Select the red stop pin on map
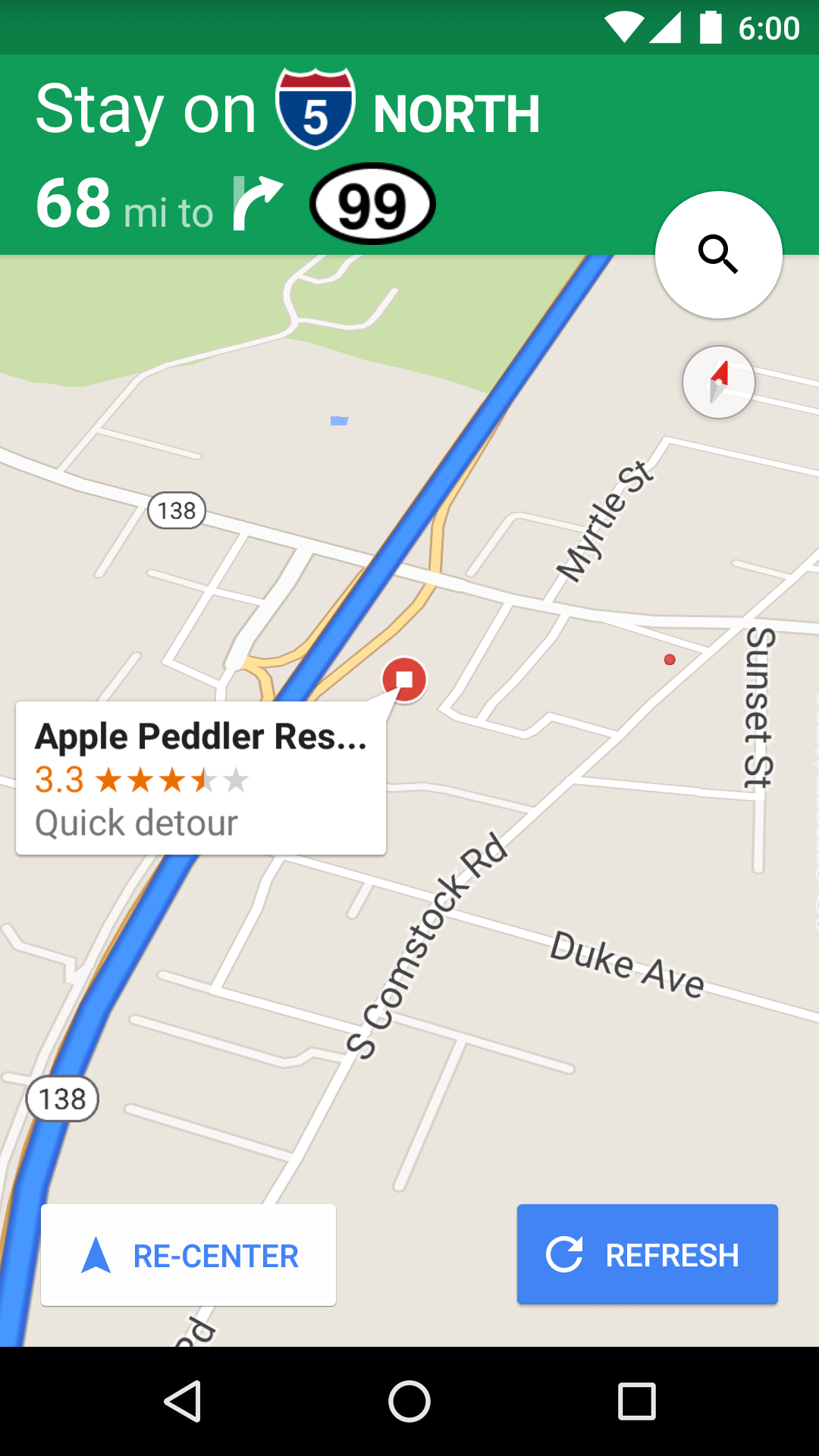The image size is (819, 1456). point(404,679)
